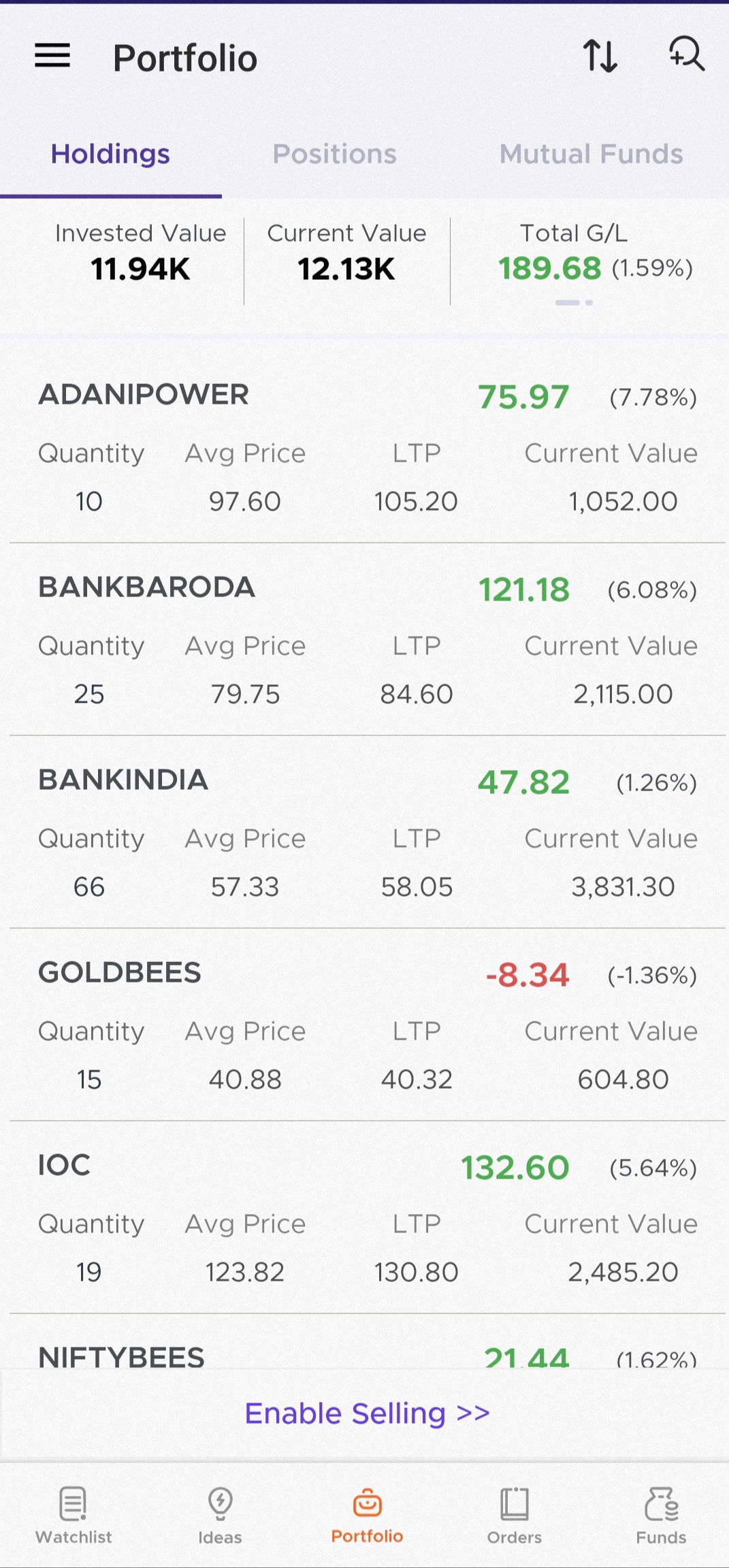Select the Holdings tab

[x=110, y=154]
